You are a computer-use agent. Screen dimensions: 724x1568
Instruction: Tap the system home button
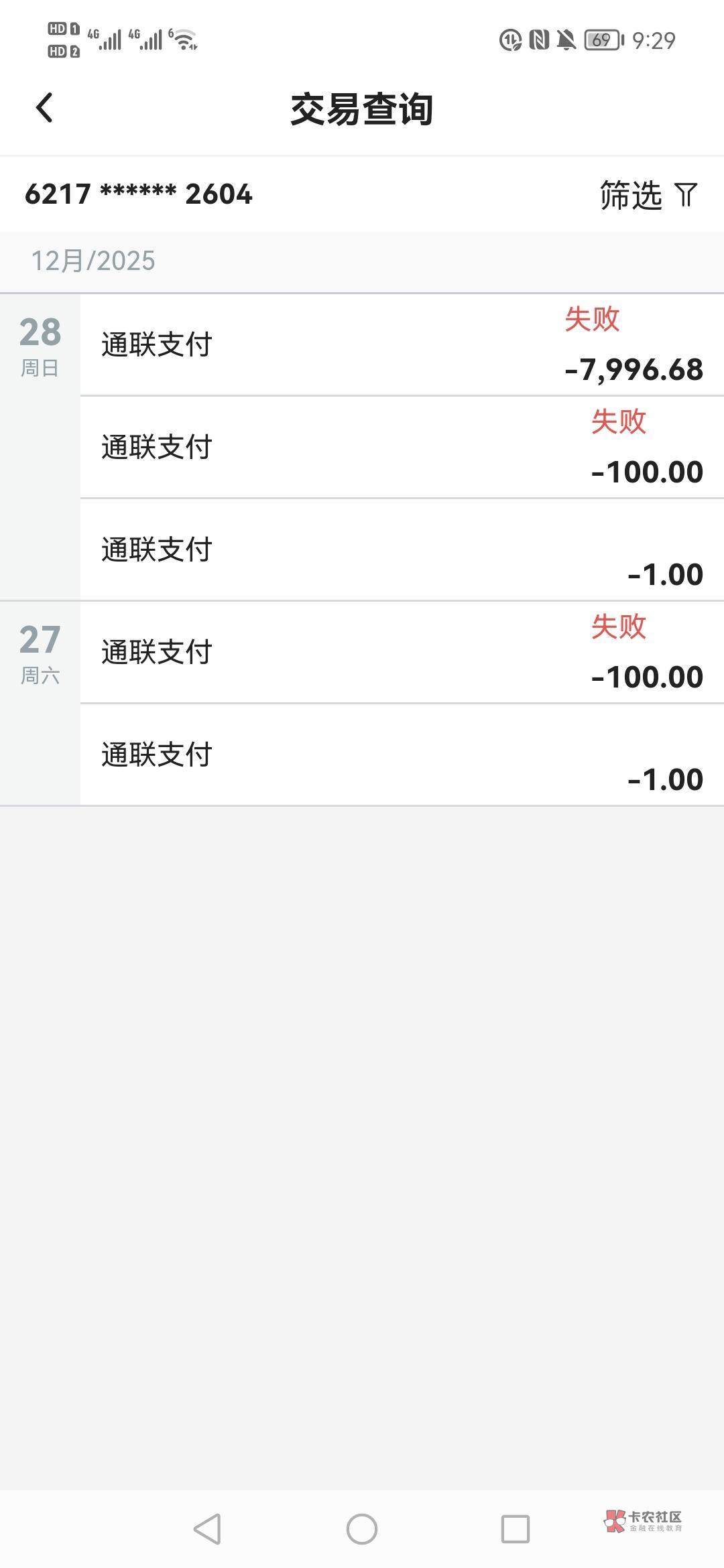362,1529
